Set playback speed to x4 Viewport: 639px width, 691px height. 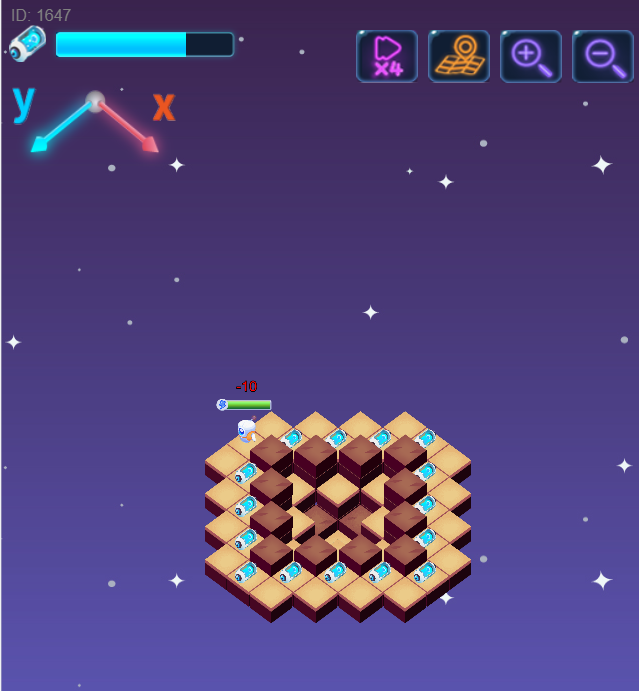tap(386, 56)
